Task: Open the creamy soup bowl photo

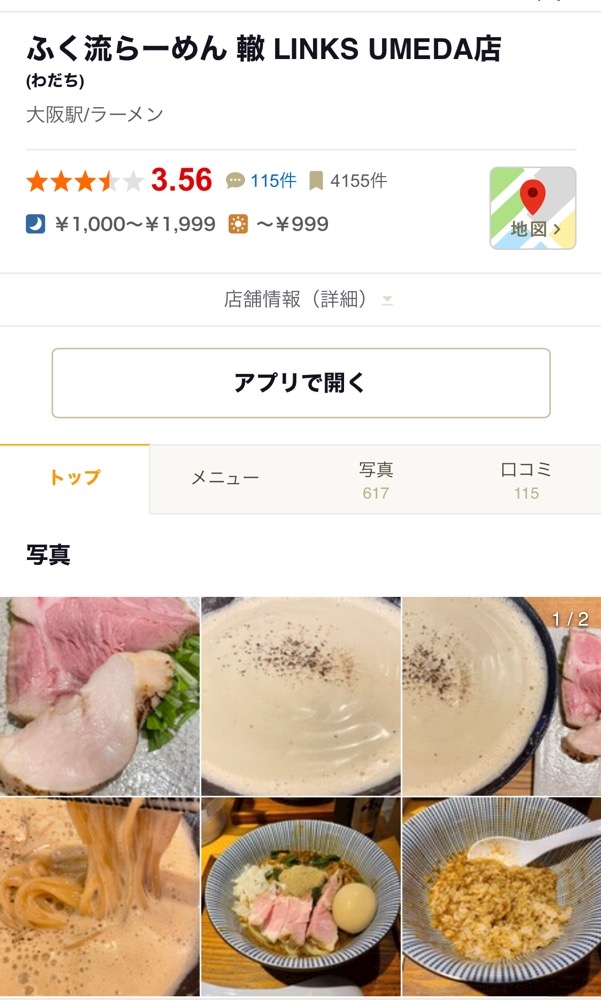Action: 301,696
